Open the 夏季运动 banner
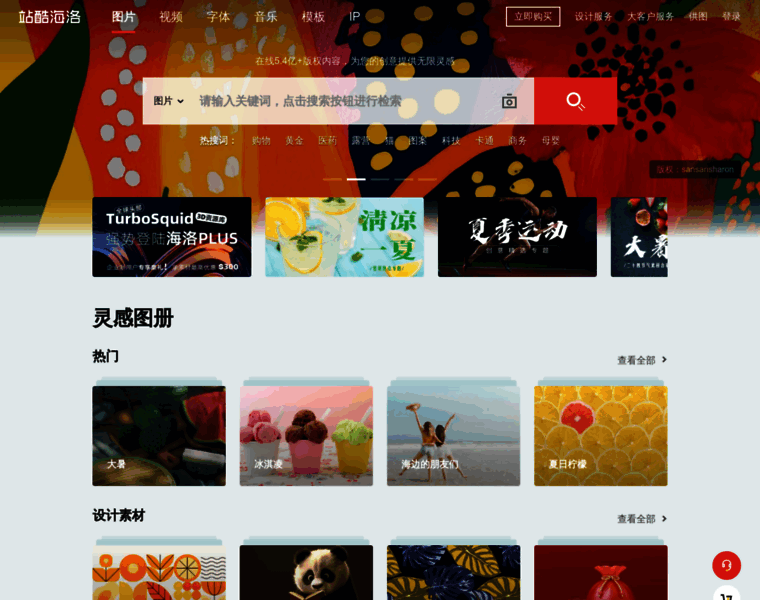Image resolution: width=760 pixels, height=600 pixels. pos(517,237)
